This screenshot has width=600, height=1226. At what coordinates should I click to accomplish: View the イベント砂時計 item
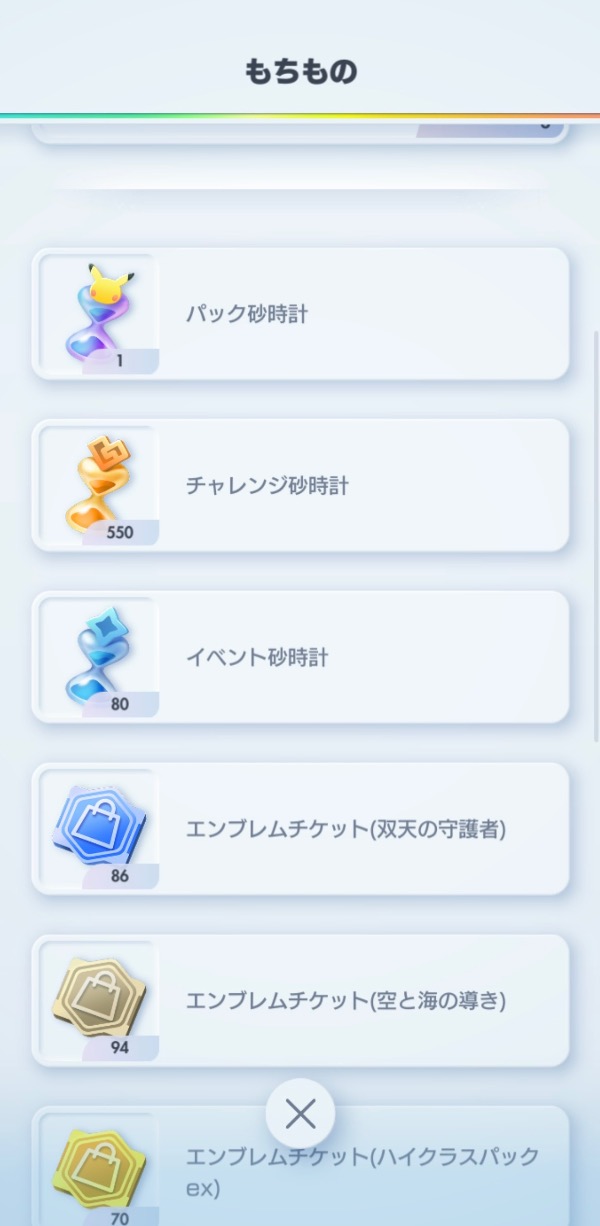tap(300, 658)
